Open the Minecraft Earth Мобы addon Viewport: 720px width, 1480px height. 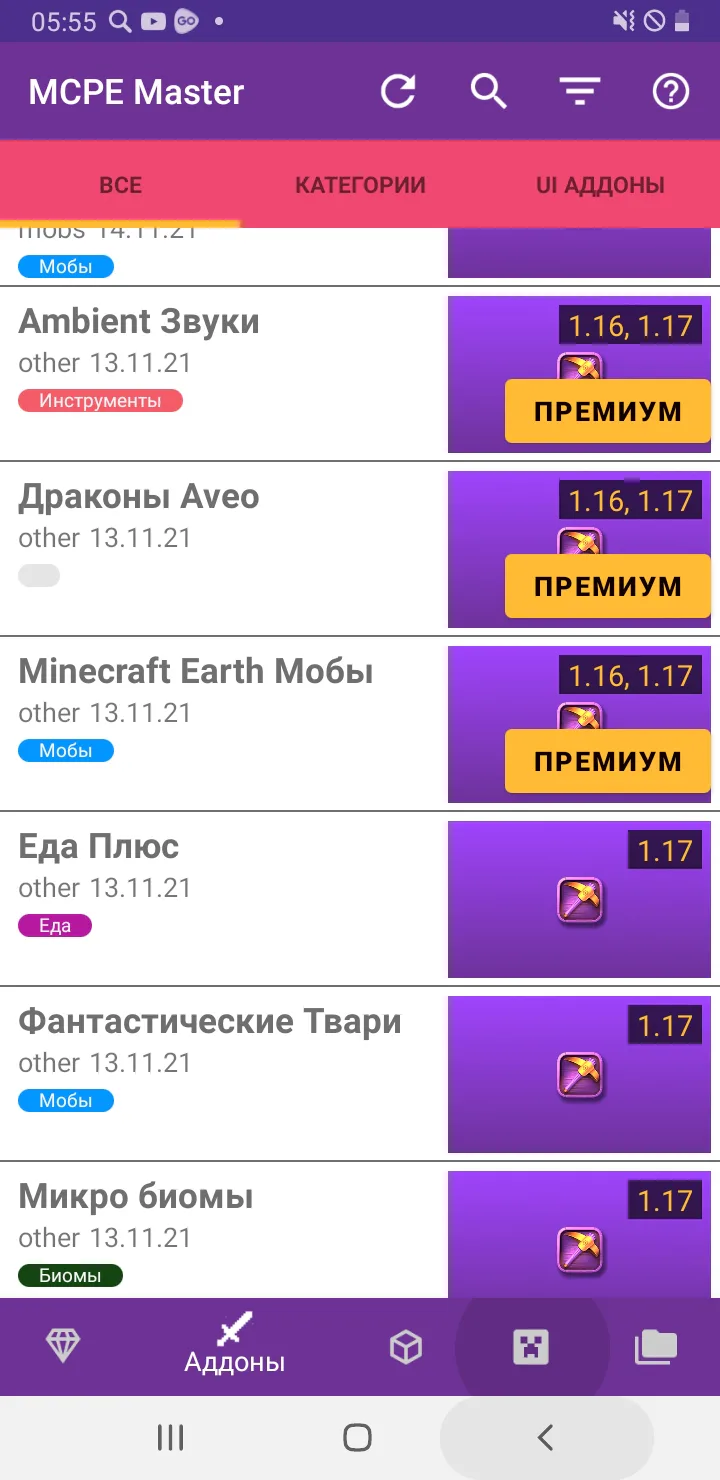tap(196, 671)
